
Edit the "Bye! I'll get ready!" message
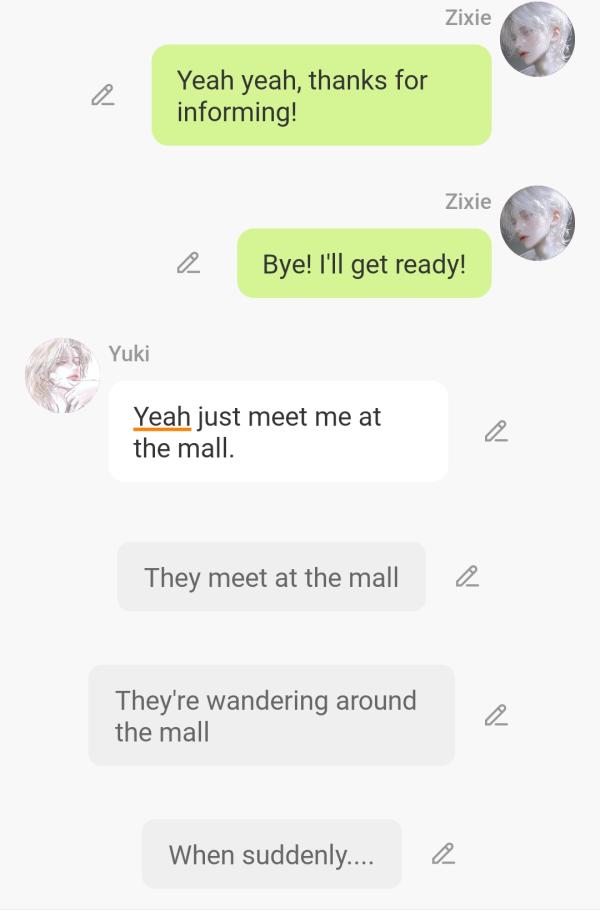tap(188, 263)
